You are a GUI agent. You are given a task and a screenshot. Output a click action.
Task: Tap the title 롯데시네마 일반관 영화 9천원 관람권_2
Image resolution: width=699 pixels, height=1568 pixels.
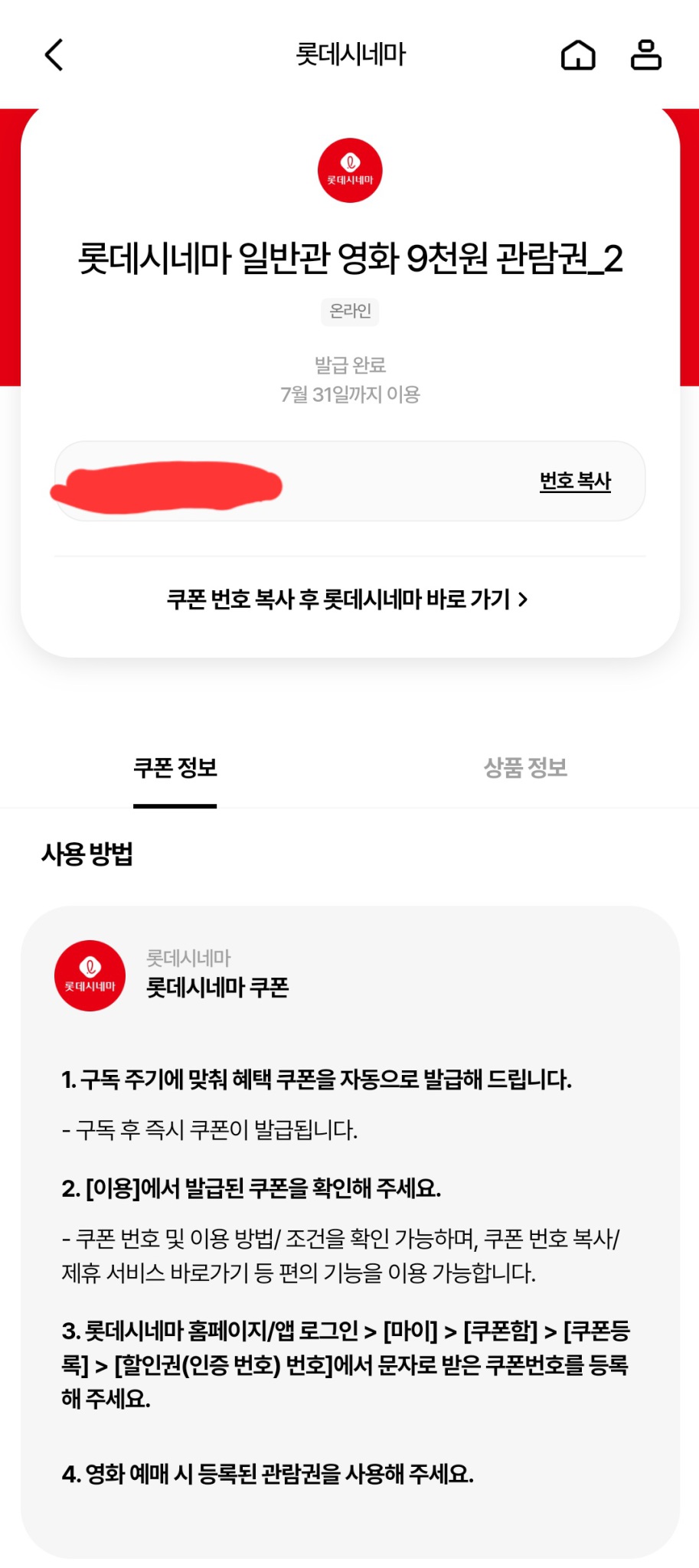click(x=349, y=260)
